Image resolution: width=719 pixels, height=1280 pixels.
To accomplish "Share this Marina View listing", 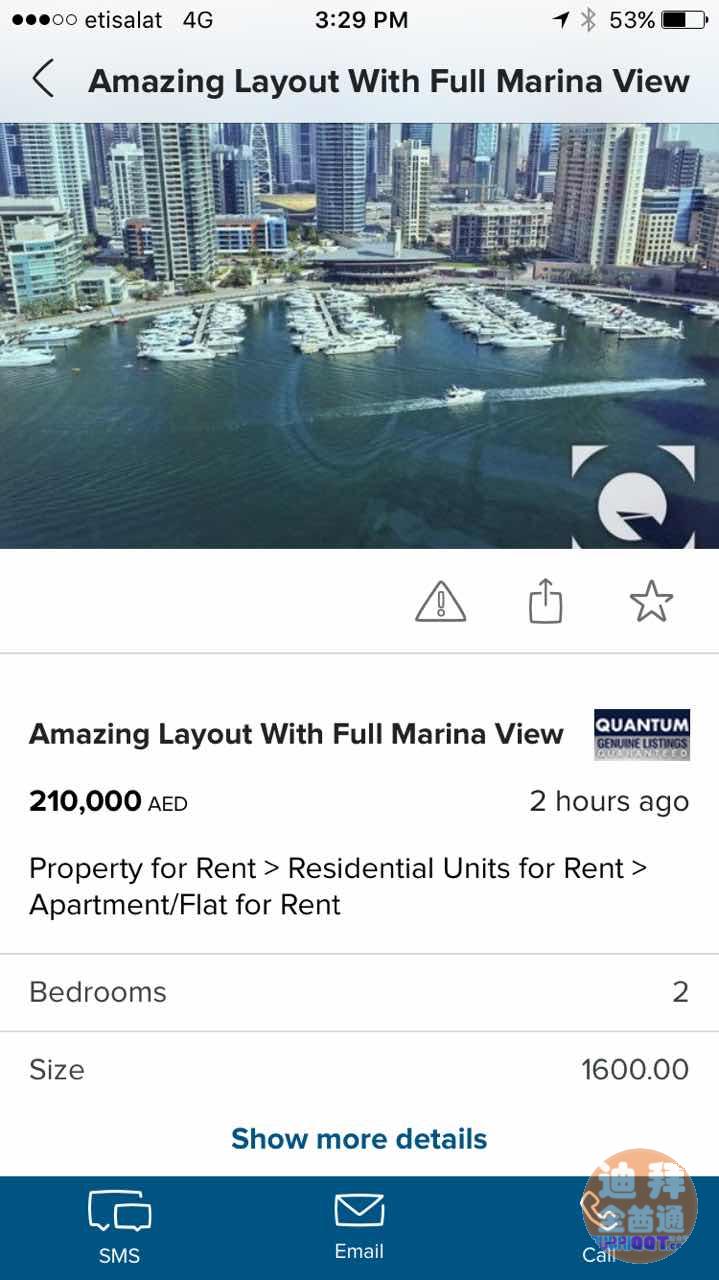I will (x=546, y=602).
